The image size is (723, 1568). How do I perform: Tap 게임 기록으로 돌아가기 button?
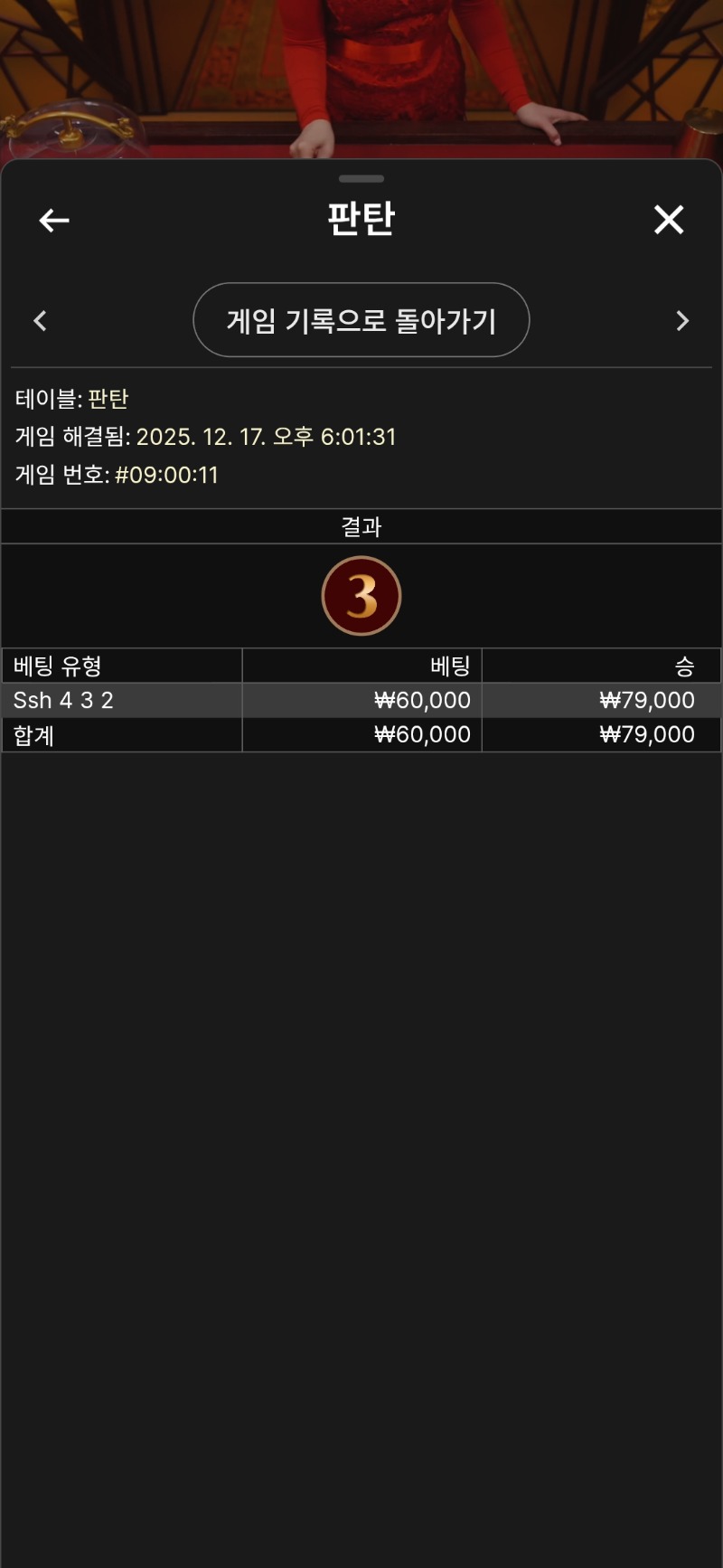pyautogui.click(x=361, y=320)
